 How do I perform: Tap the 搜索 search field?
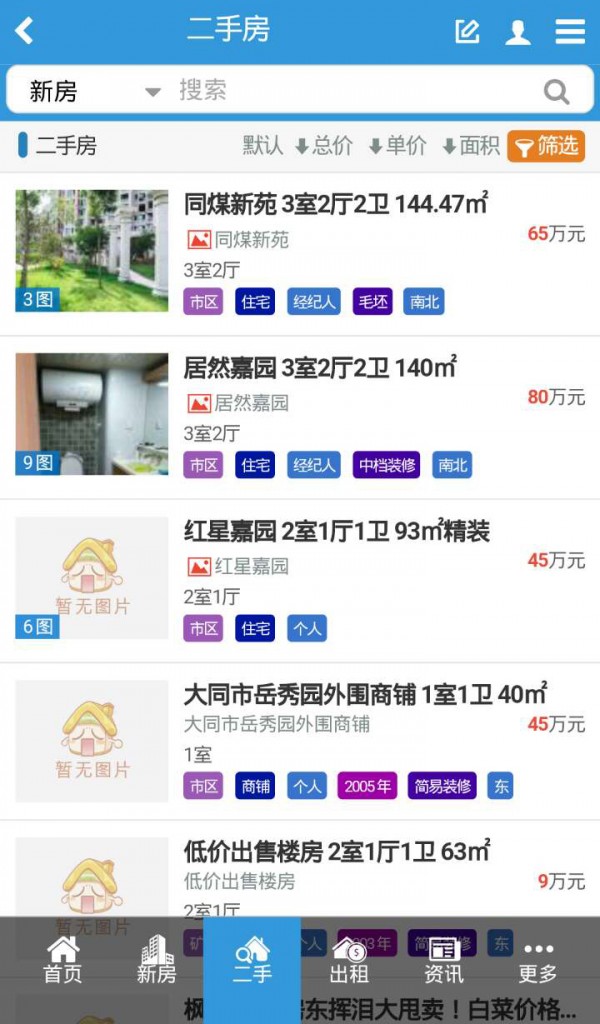[350, 91]
